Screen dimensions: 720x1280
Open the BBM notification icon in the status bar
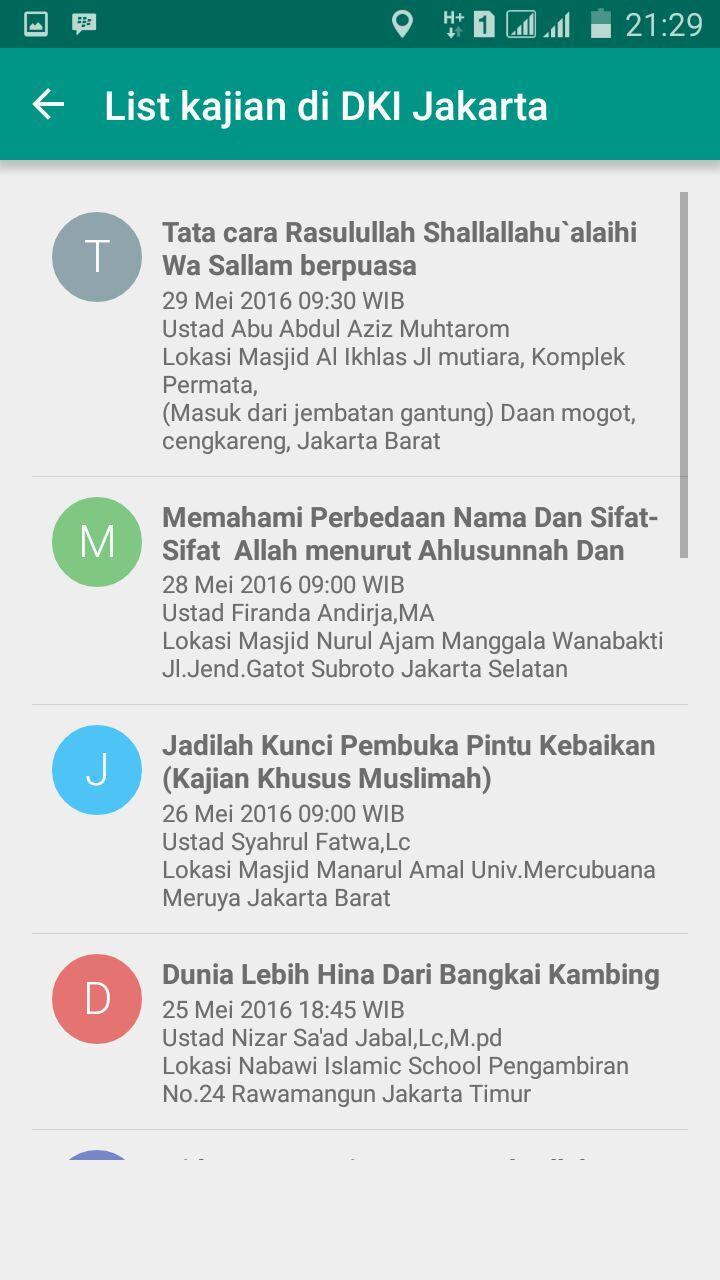tap(83, 22)
